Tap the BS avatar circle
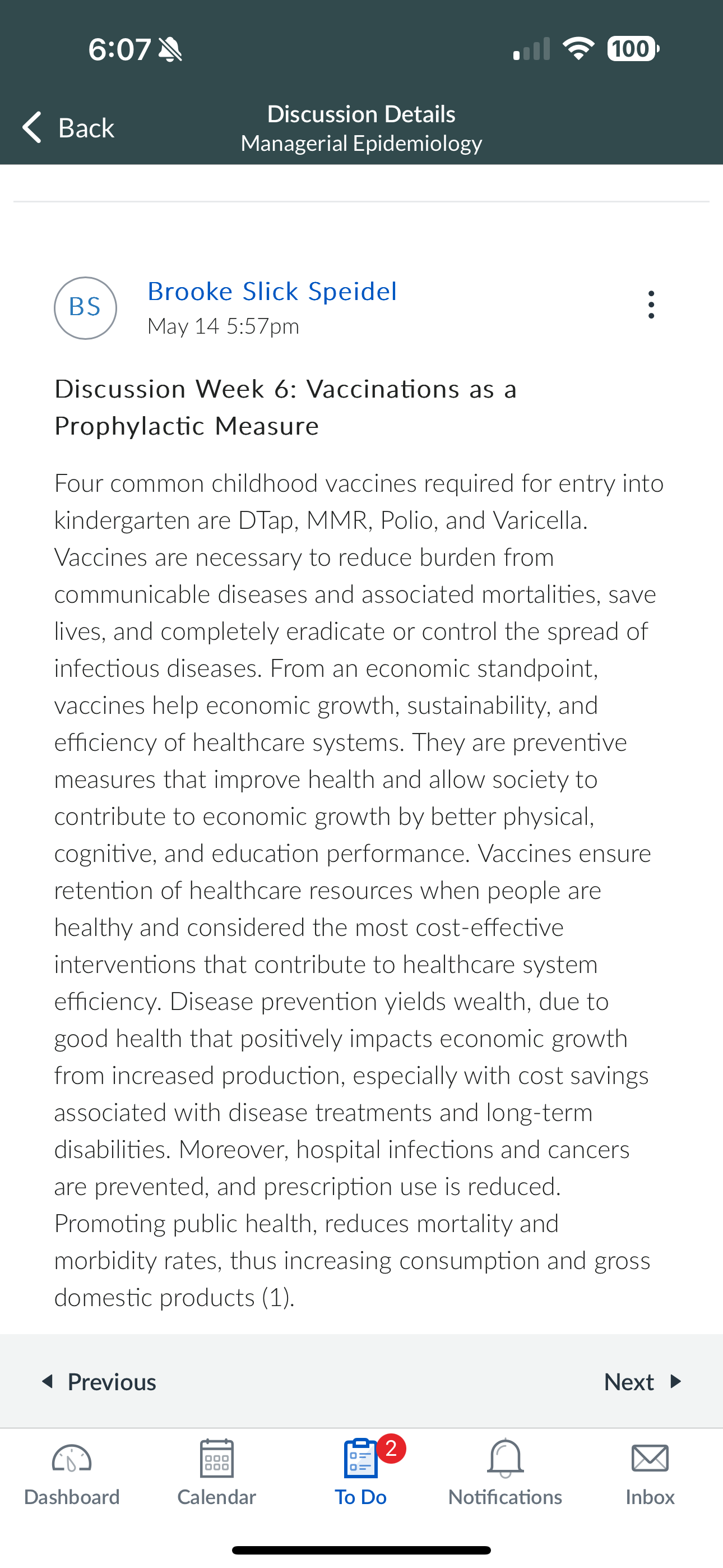Screen dimensions: 723x1568 pos(85,307)
